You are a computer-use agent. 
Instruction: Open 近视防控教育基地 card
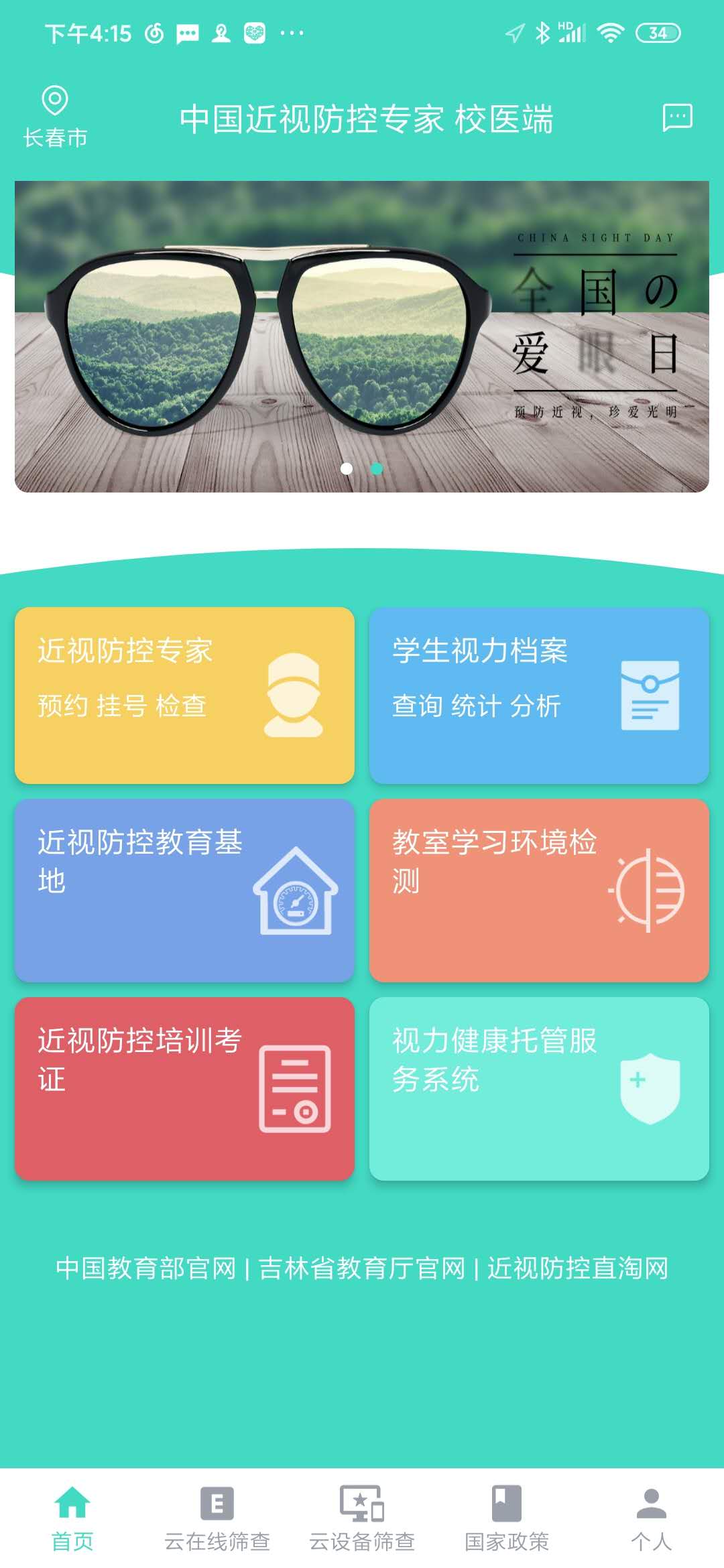(184, 890)
